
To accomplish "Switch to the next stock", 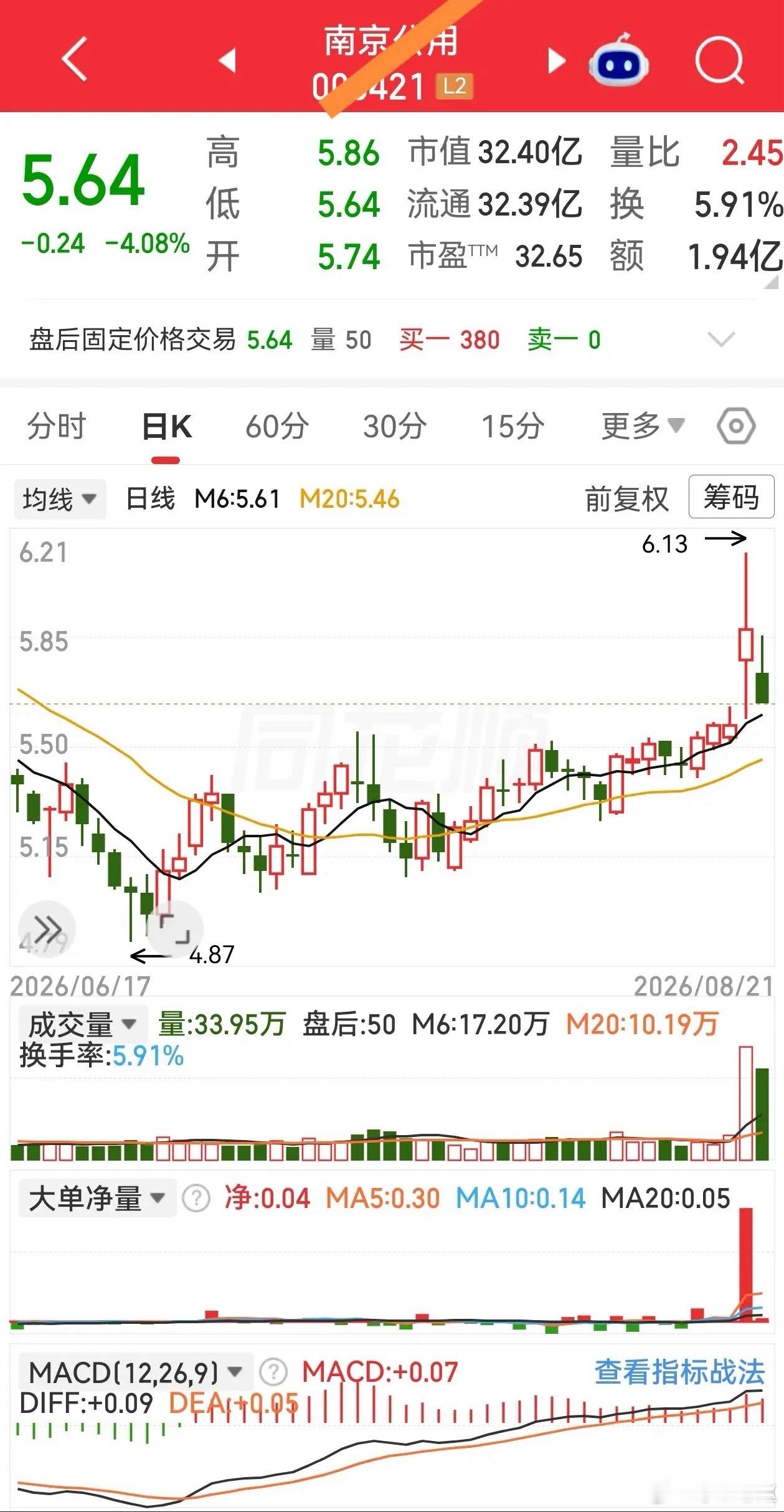I will pyautogui.click(x=556, y=61).
